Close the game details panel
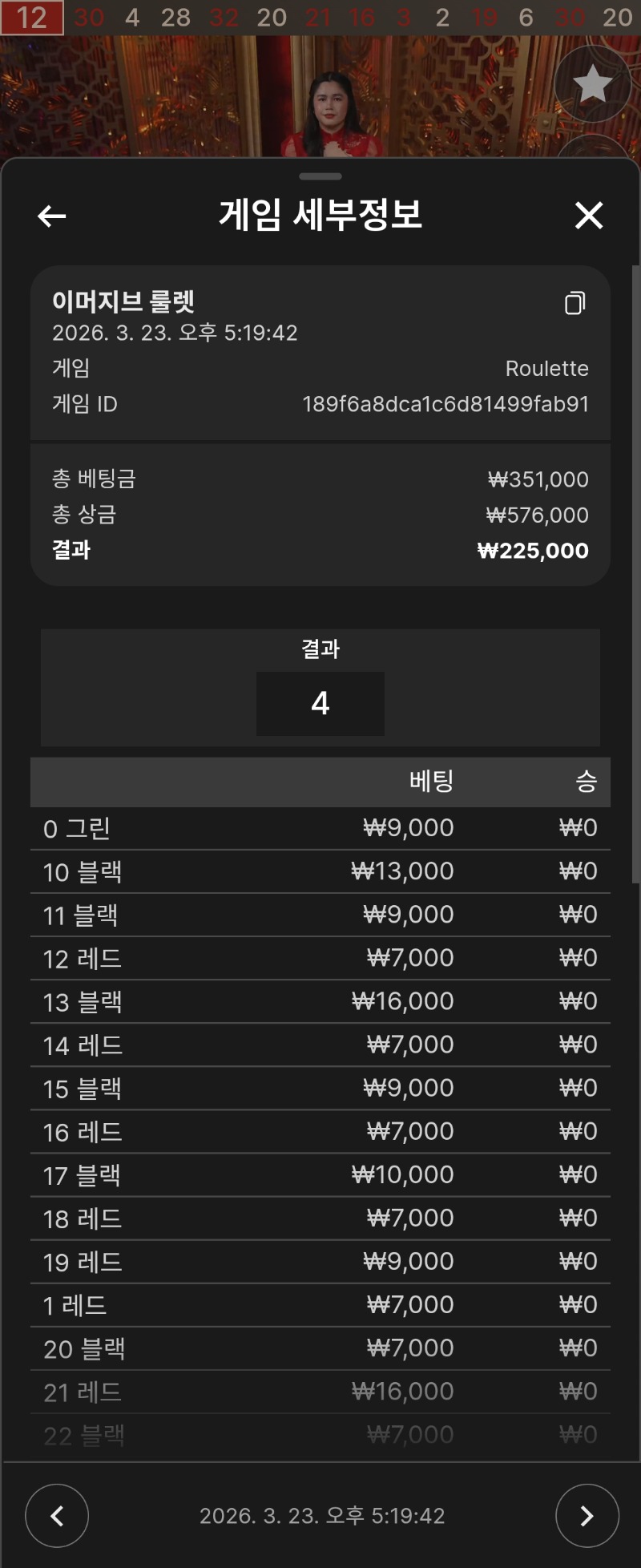This screenshot has width=641, height=1568. click(x=589, y=215)
